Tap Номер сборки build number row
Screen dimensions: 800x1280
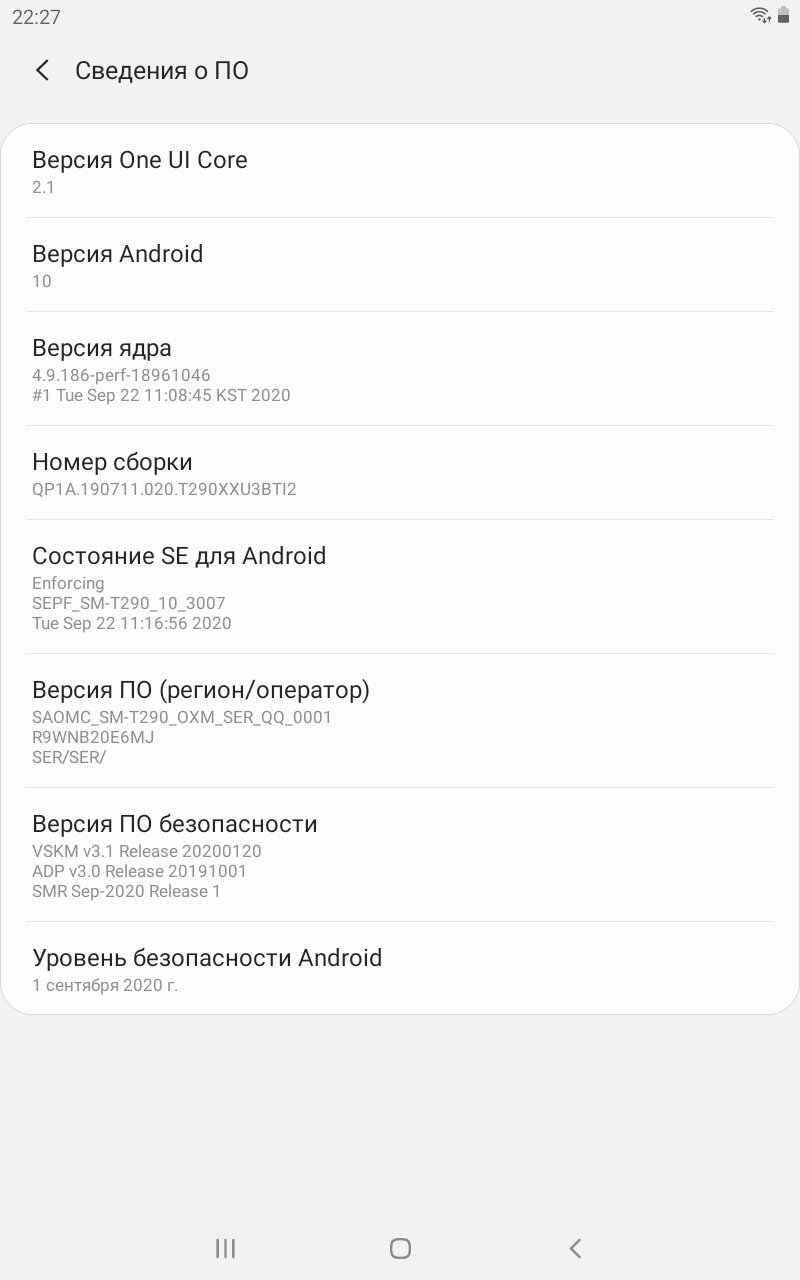point(400,473)
